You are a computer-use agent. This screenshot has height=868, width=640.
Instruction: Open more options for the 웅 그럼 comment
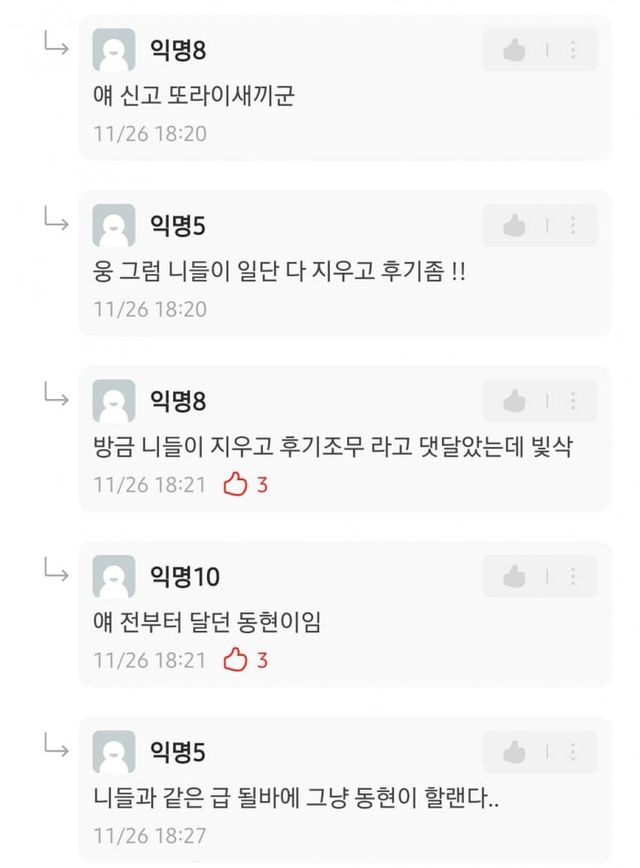tap(573, 225)
